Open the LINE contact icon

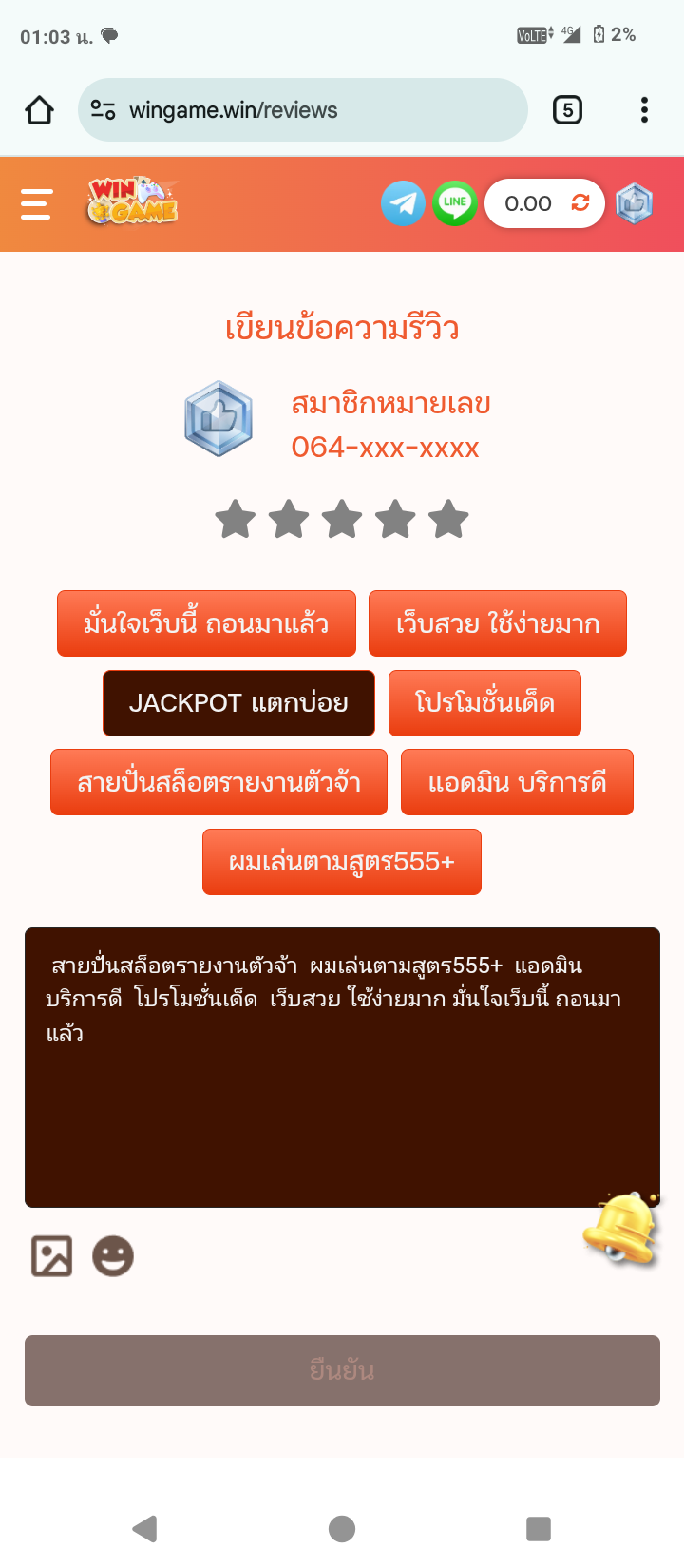pos(455,203)
